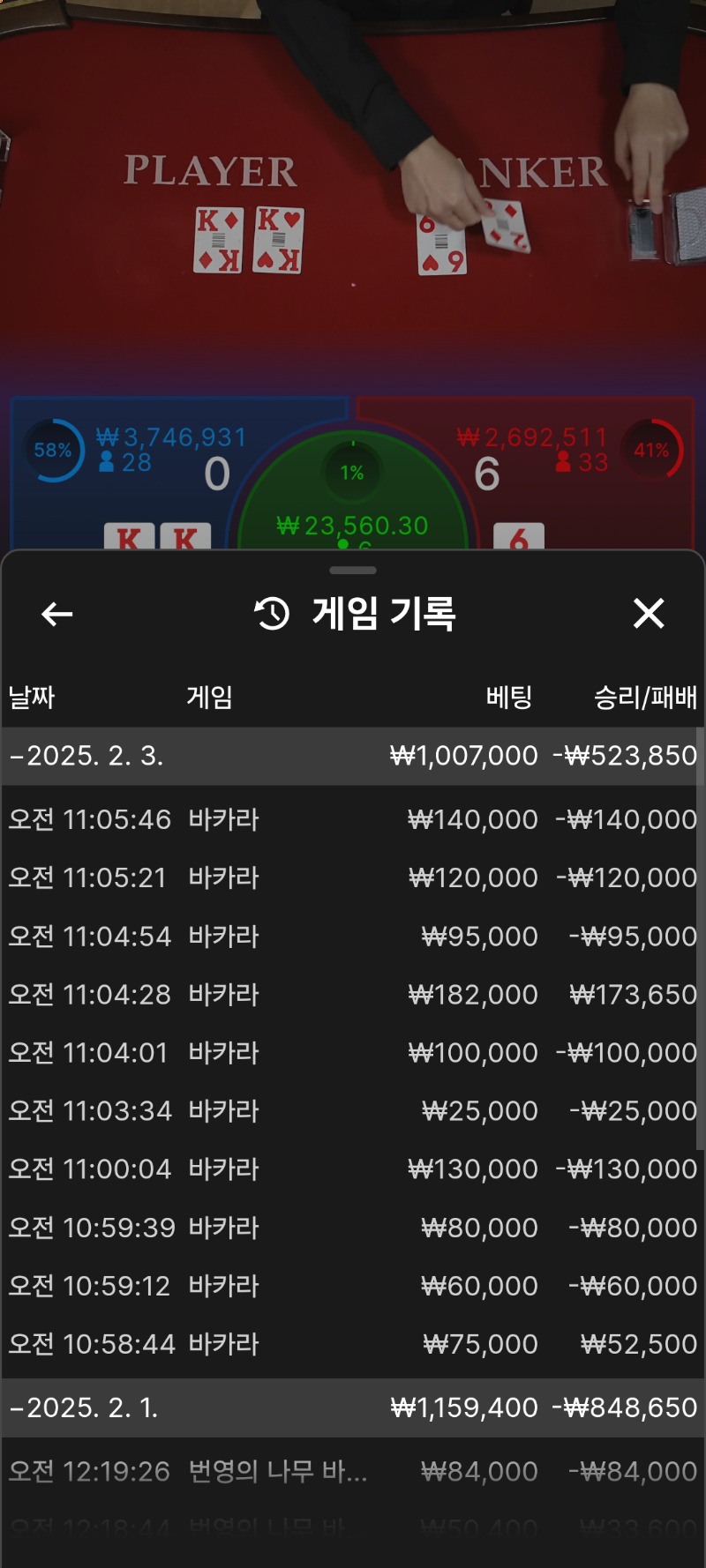
Task: Open the 오전 10:58:44 바카라 record
Action: point(352,1344)
